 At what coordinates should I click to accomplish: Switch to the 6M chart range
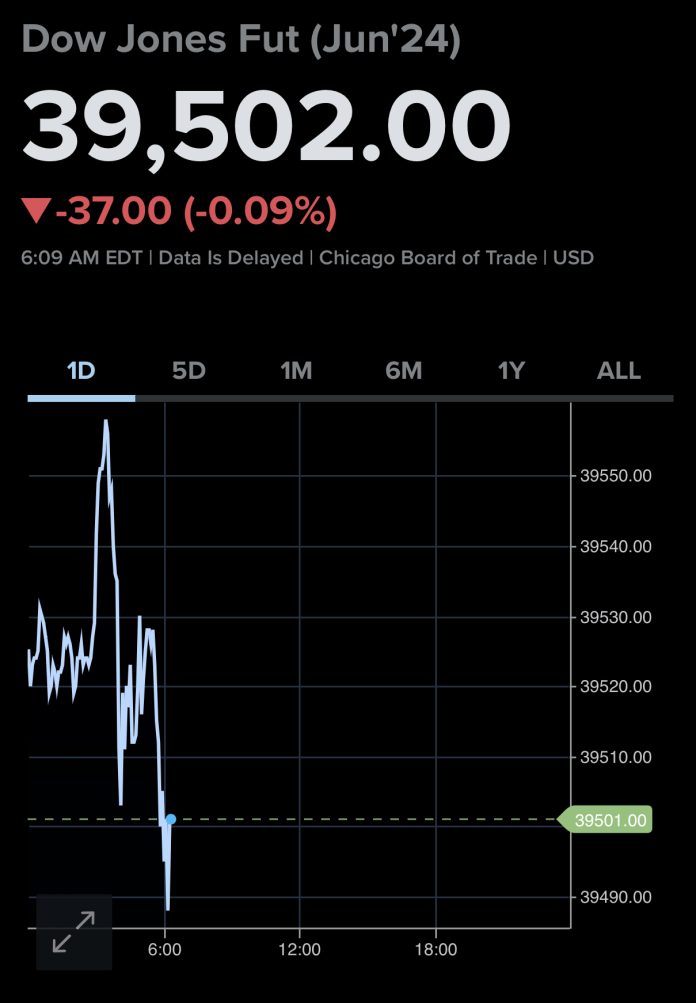tap(403, 371)
